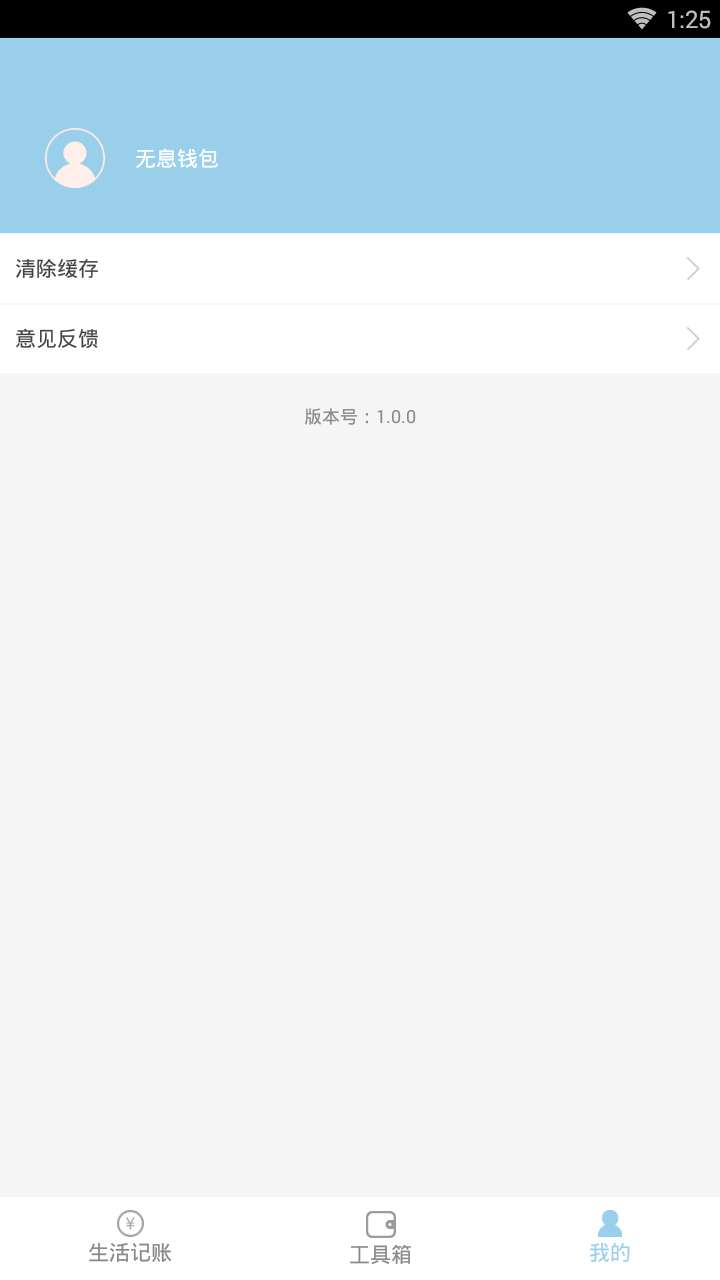The image size is (720, 1280).
Task: Open 意见反馈 to send feedback
Action: pos(55,338)
